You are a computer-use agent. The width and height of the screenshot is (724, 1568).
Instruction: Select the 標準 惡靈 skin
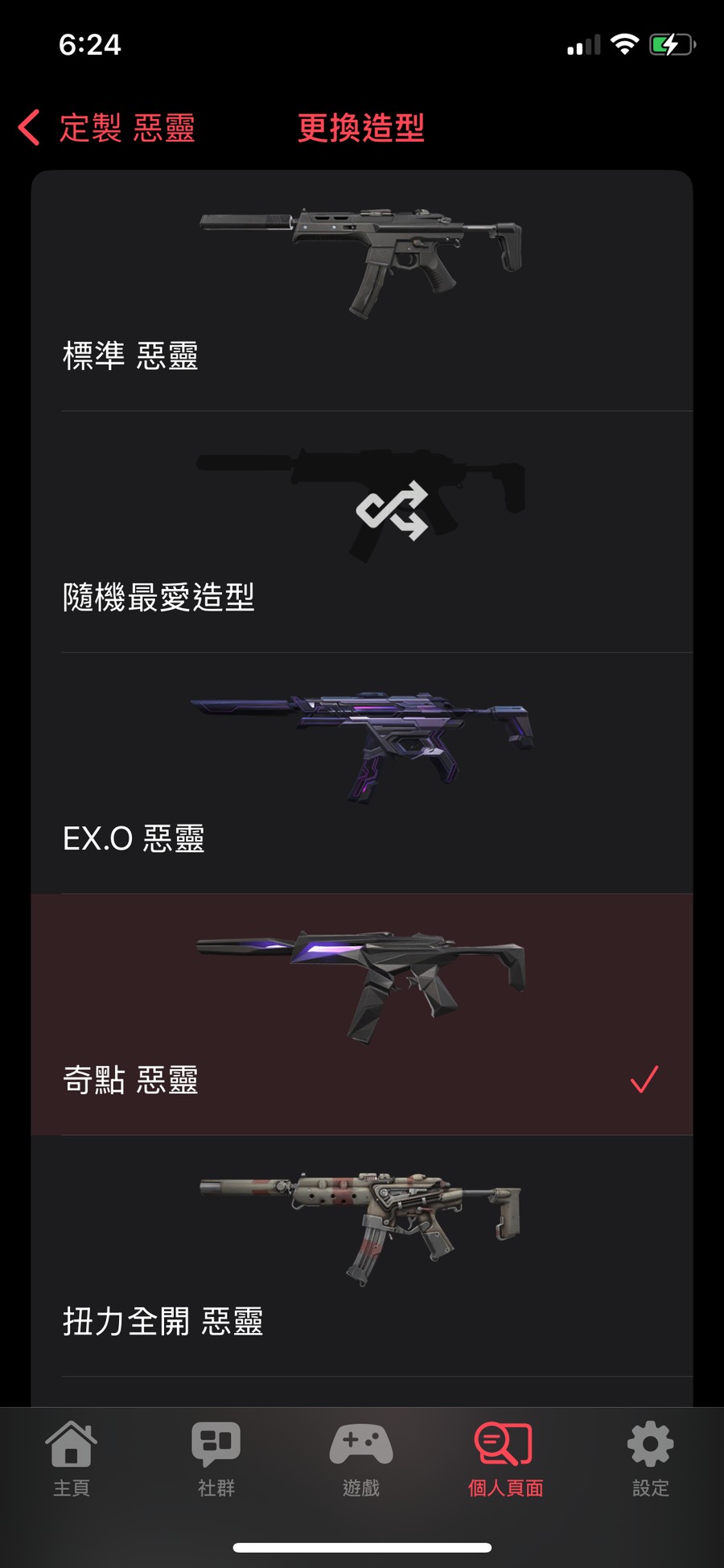[x=362, y=291]
